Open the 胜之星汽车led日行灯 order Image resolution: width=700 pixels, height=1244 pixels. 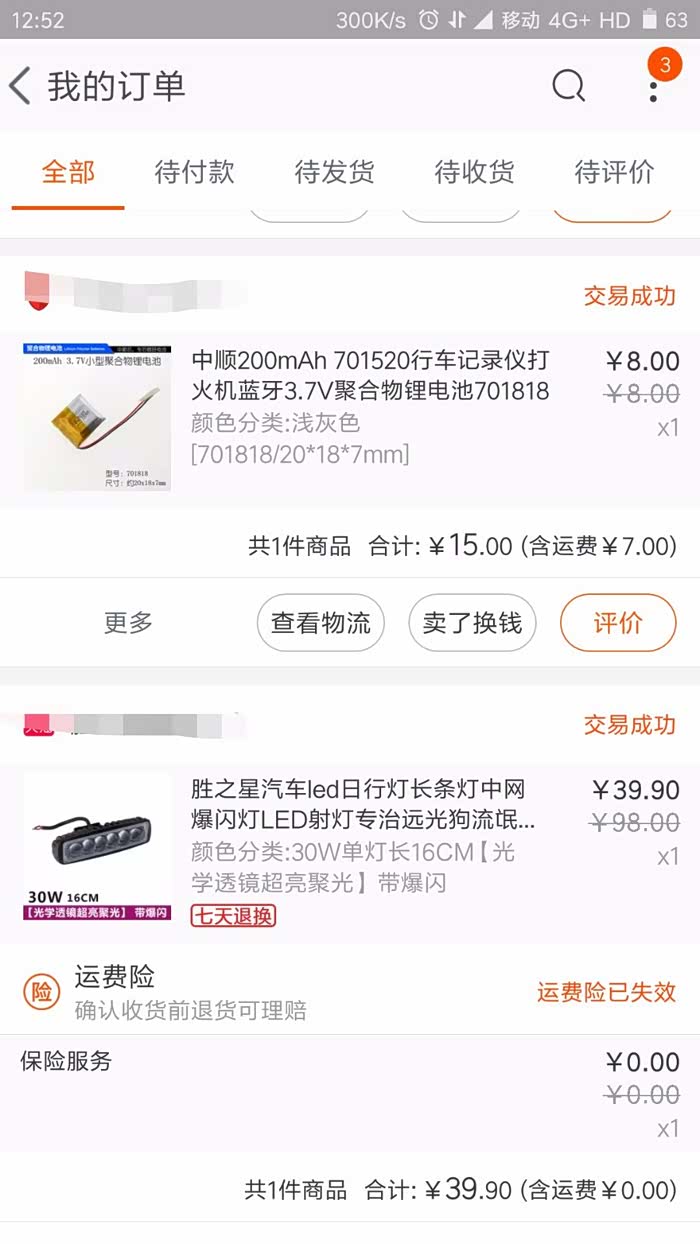point(364,804)
